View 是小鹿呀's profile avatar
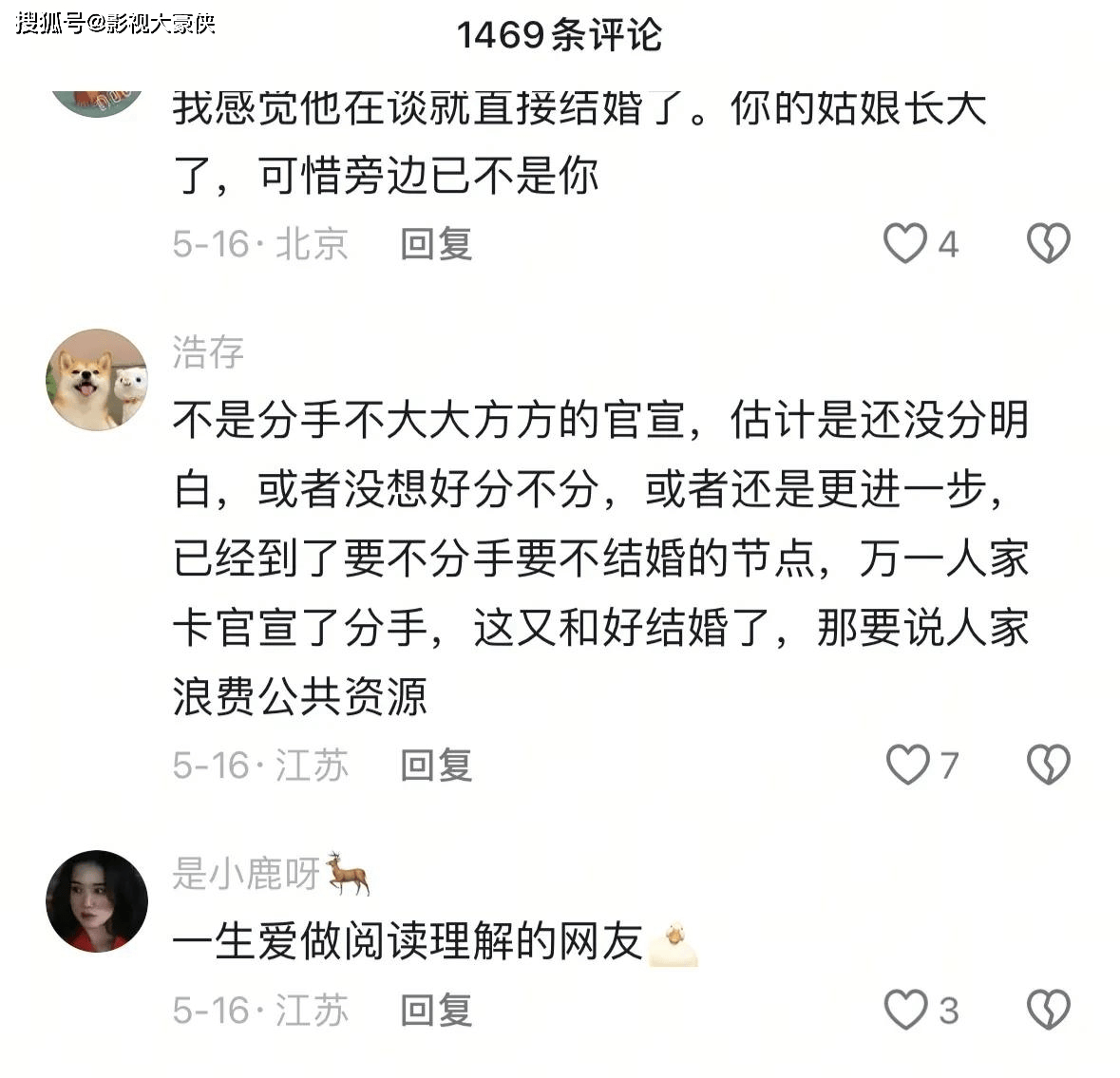 [x=97, y=900]
